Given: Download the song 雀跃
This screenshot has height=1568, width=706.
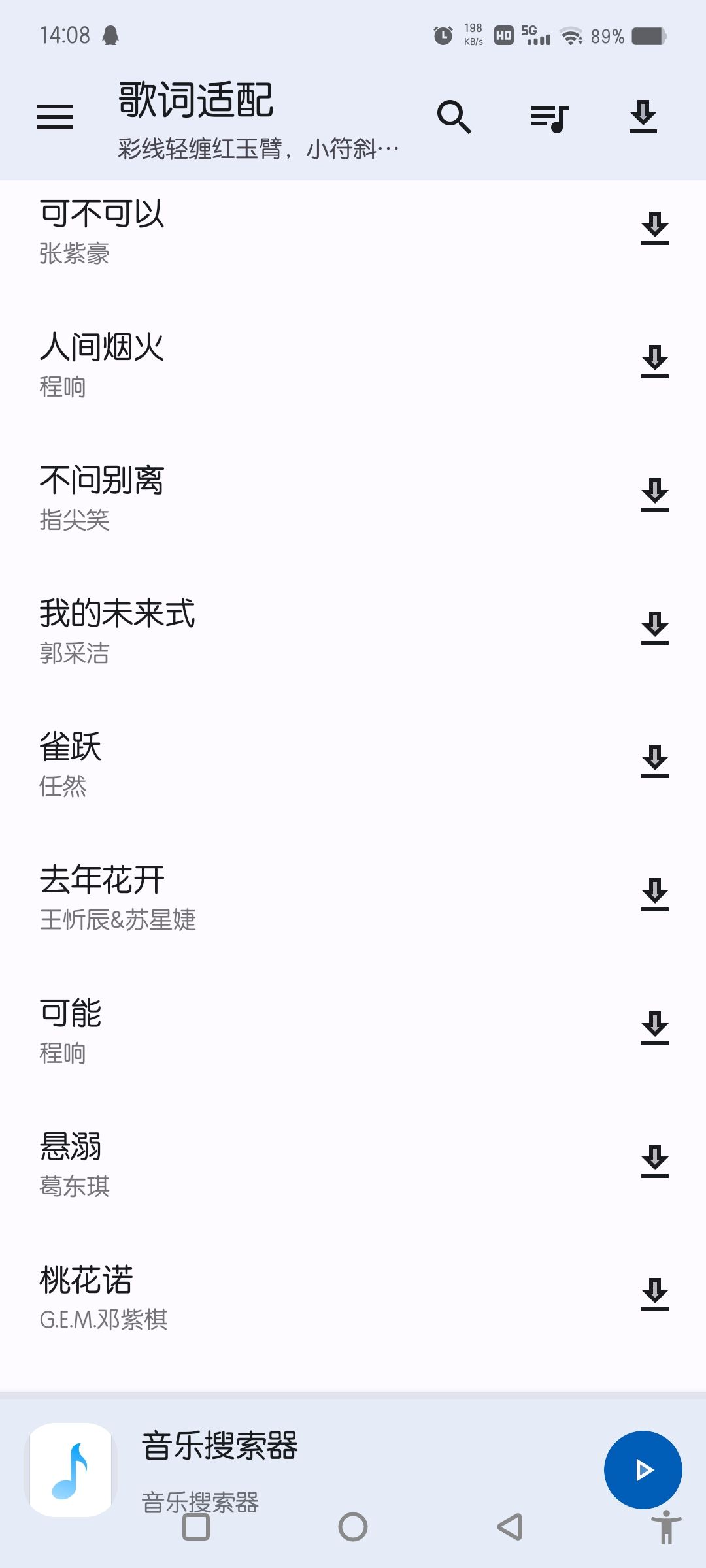Looking at the screenshot, I should 655,761.
